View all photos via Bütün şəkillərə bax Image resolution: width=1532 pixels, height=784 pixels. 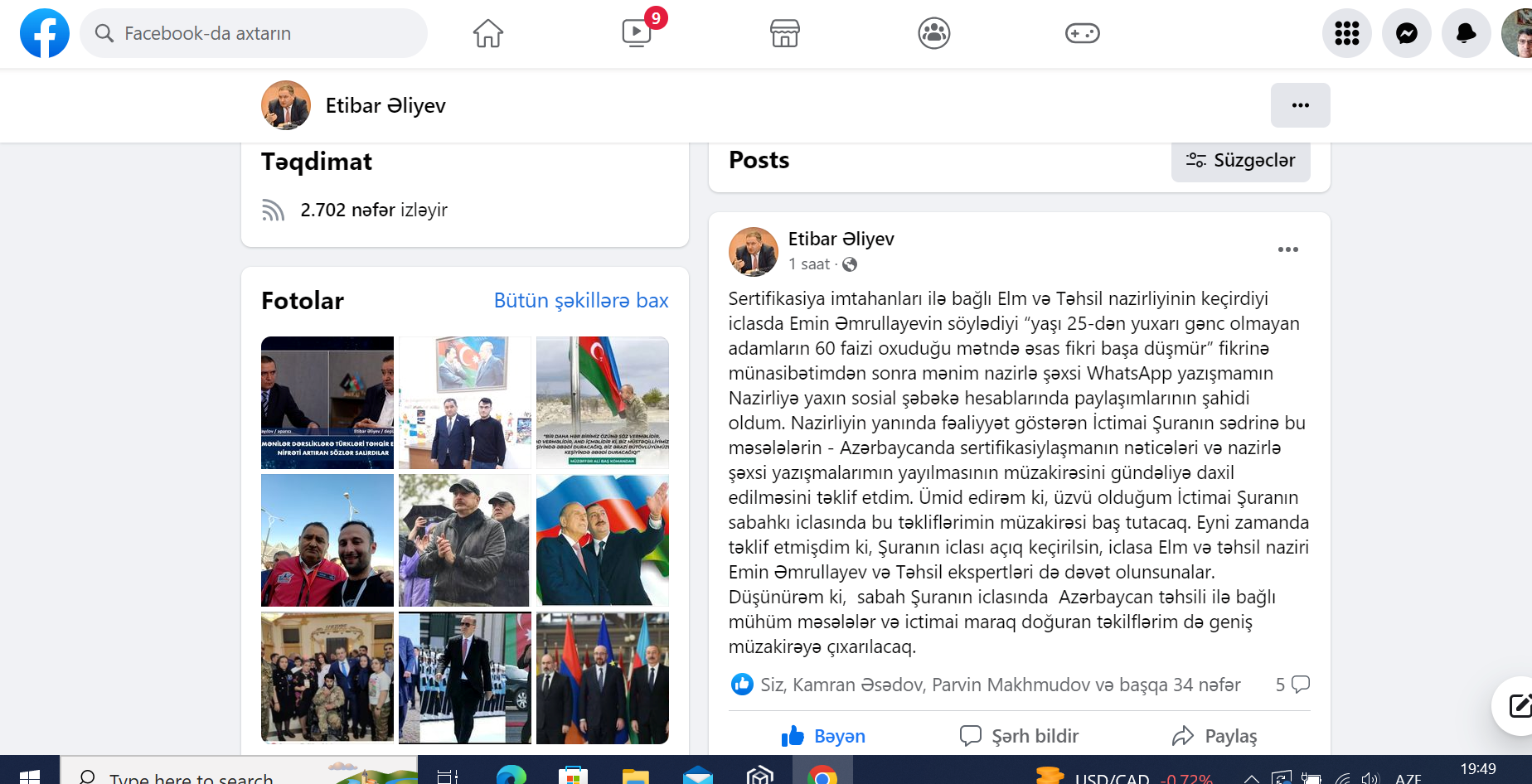pos(580,301)
